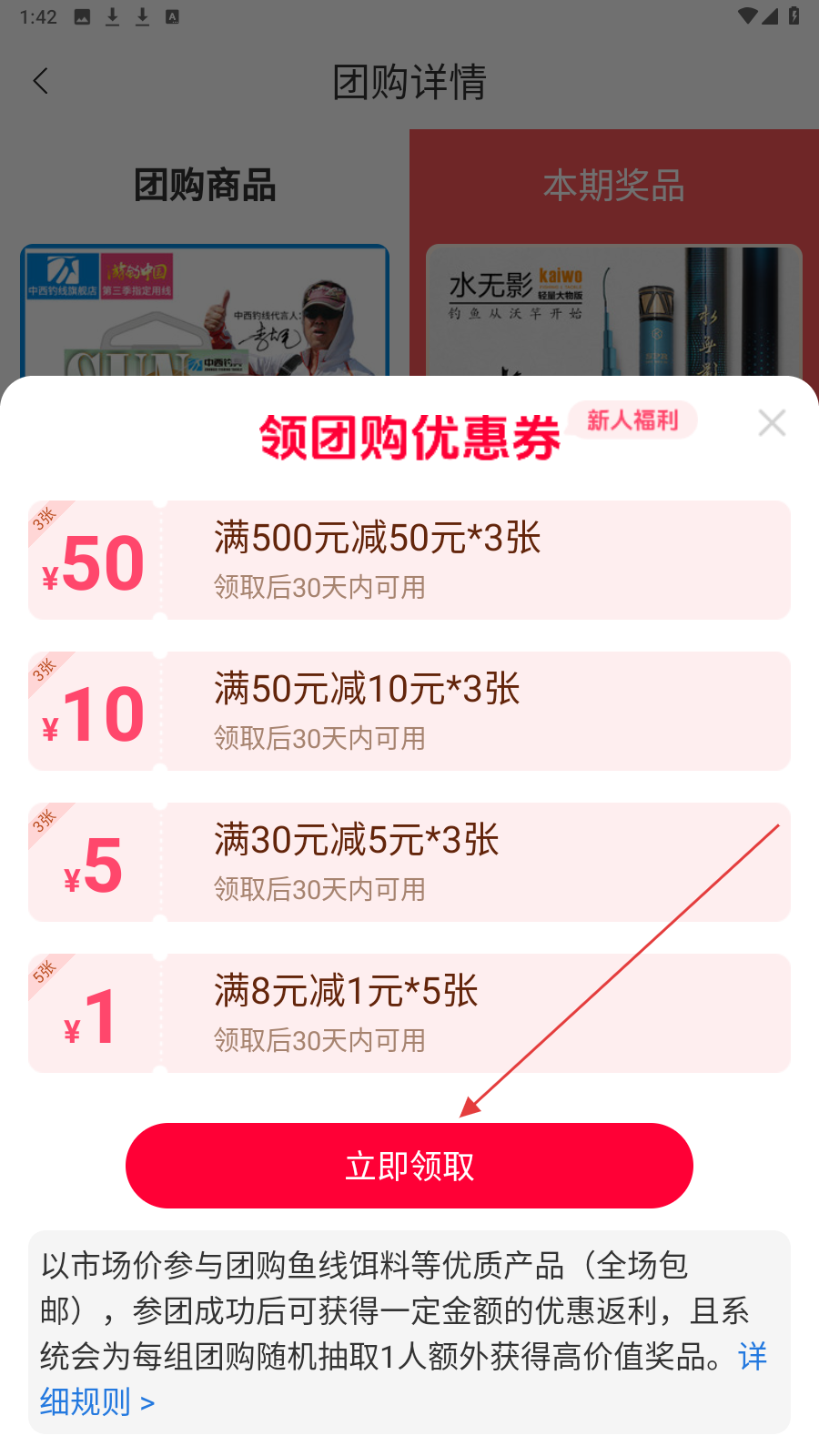
Task: Close the group-buy coupon popup
Action: (772, 423)
